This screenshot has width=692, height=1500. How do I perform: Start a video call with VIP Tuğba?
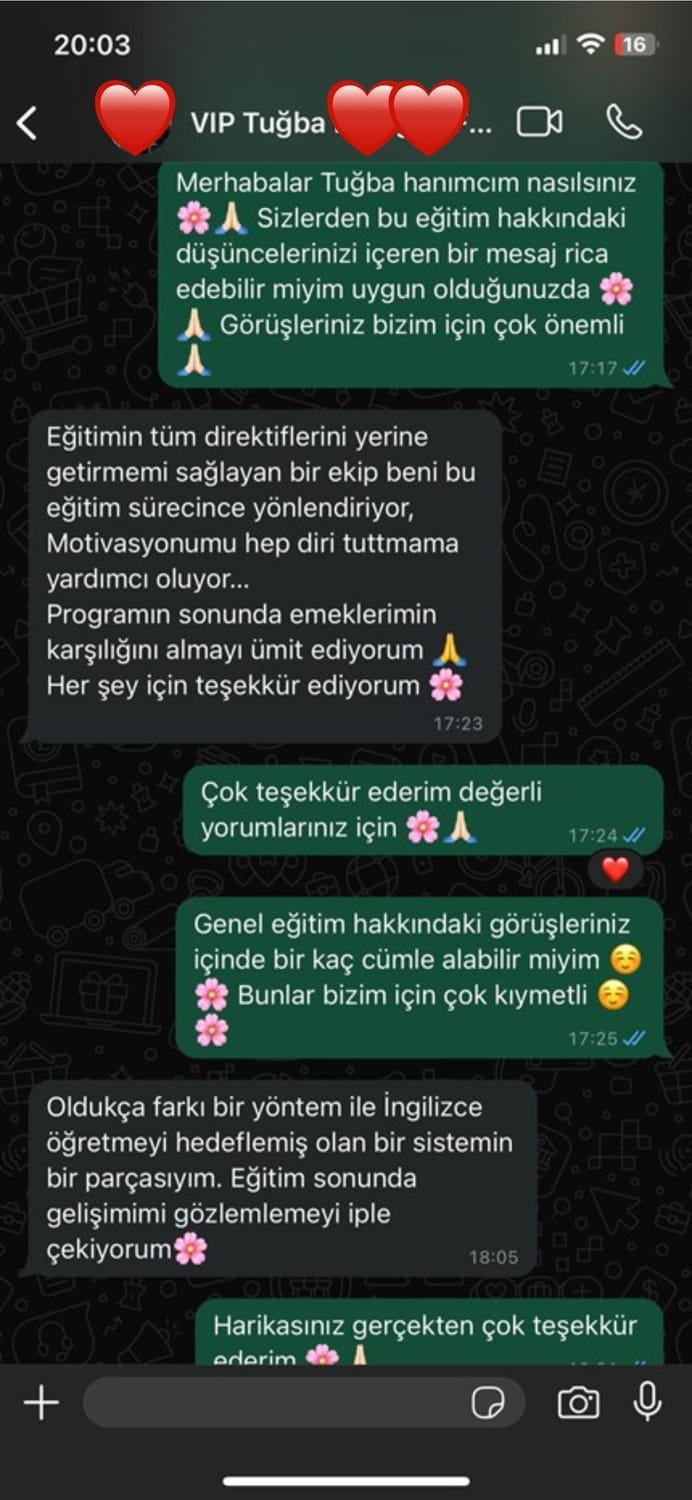point(539,122)
